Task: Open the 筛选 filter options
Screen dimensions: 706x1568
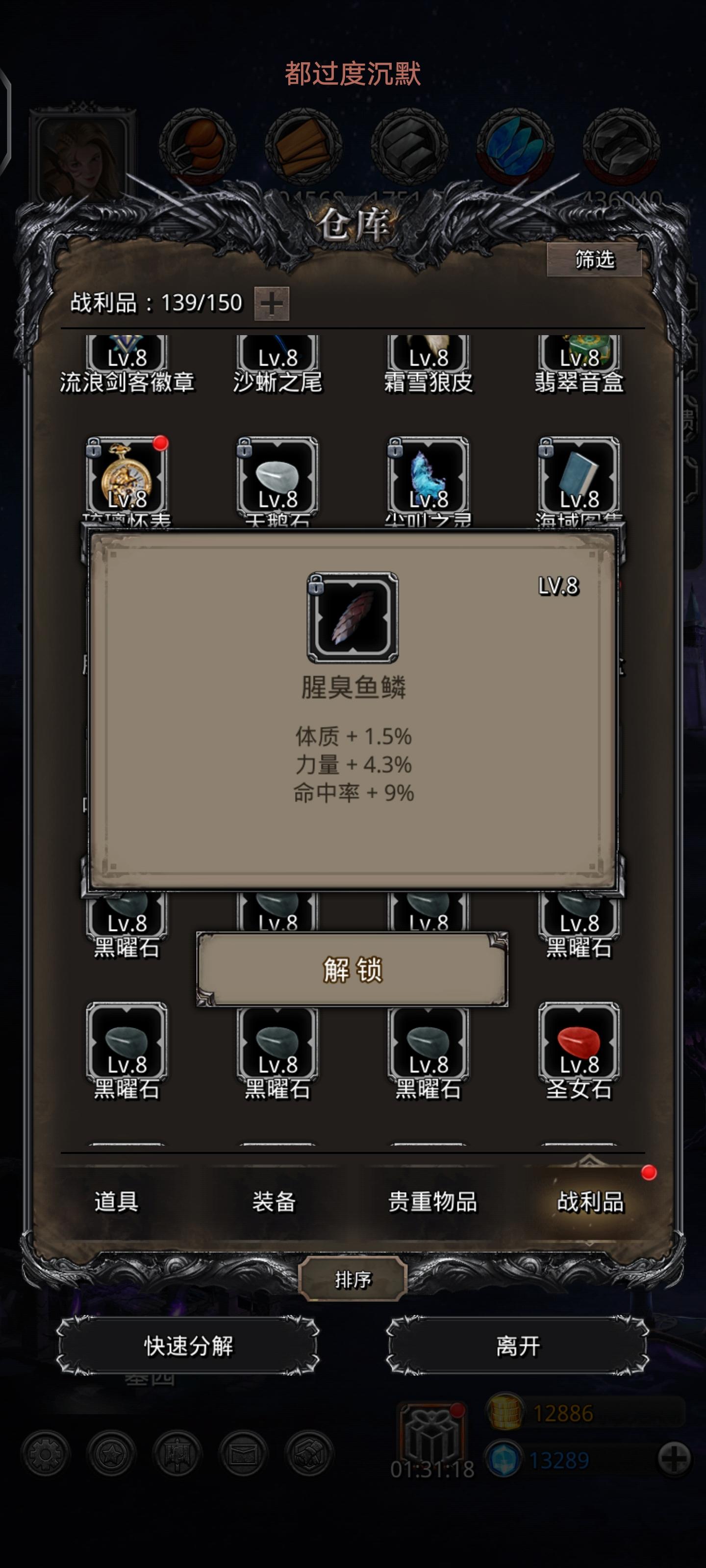Action: click(x=594, y=259)
